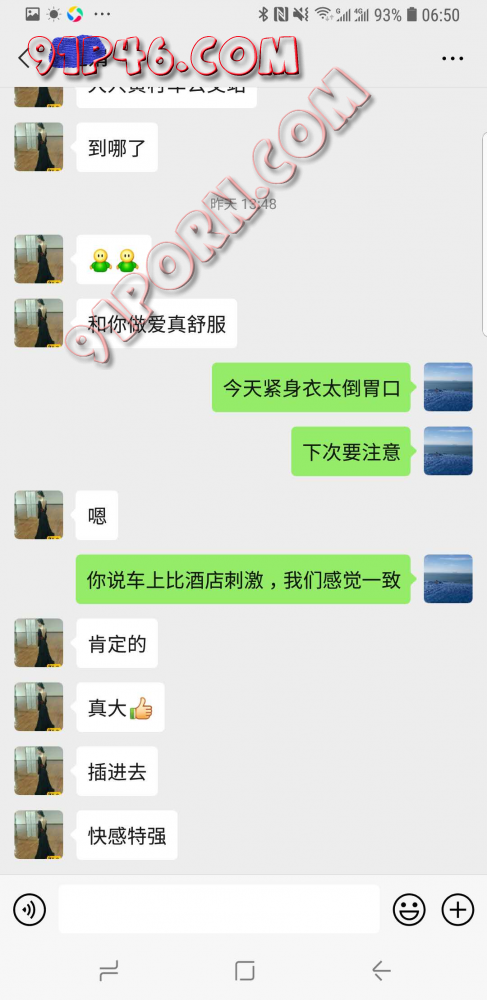Open contact avatar beside '到哪了'
The width and height of the screenshot is (487, 1000).
point(39,147)
